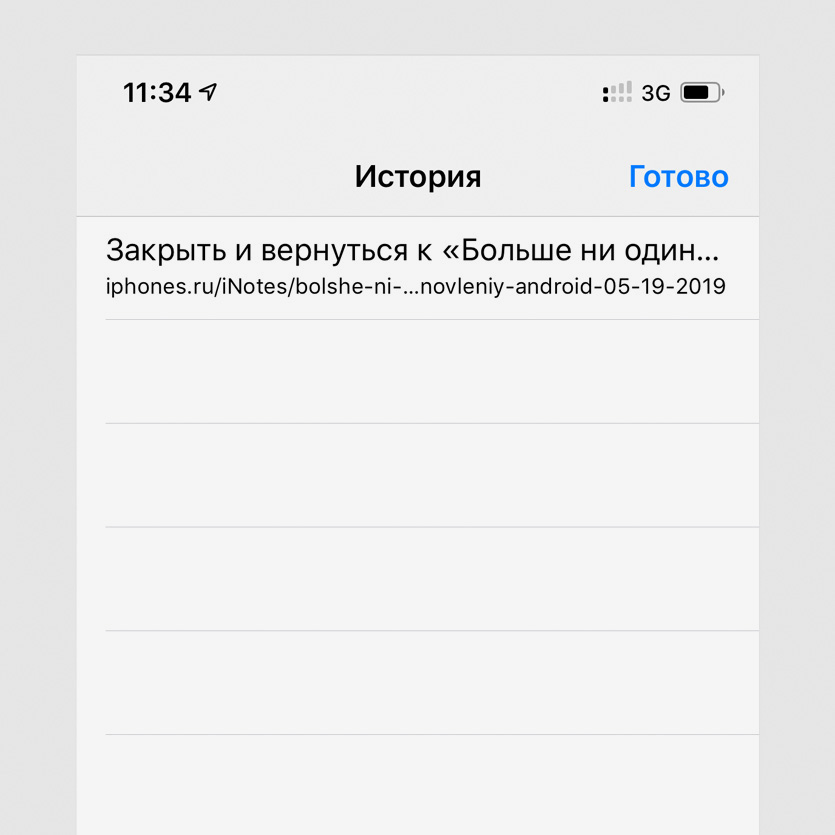Tap Готово to close the history
This screenshot has width=835, height=835.
(678, 177)
